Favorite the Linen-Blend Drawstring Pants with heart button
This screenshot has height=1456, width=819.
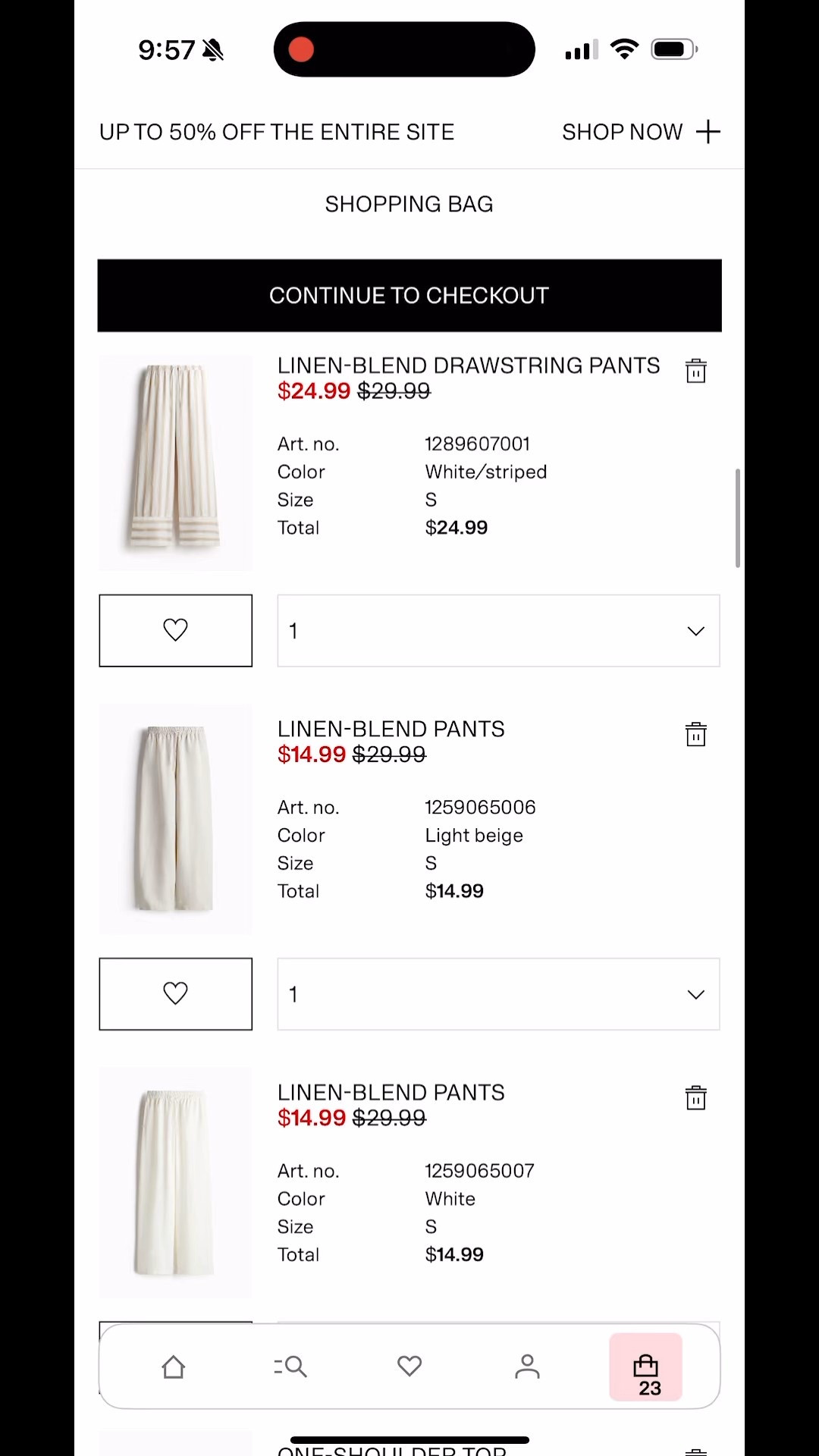click(x=175, y=630)
